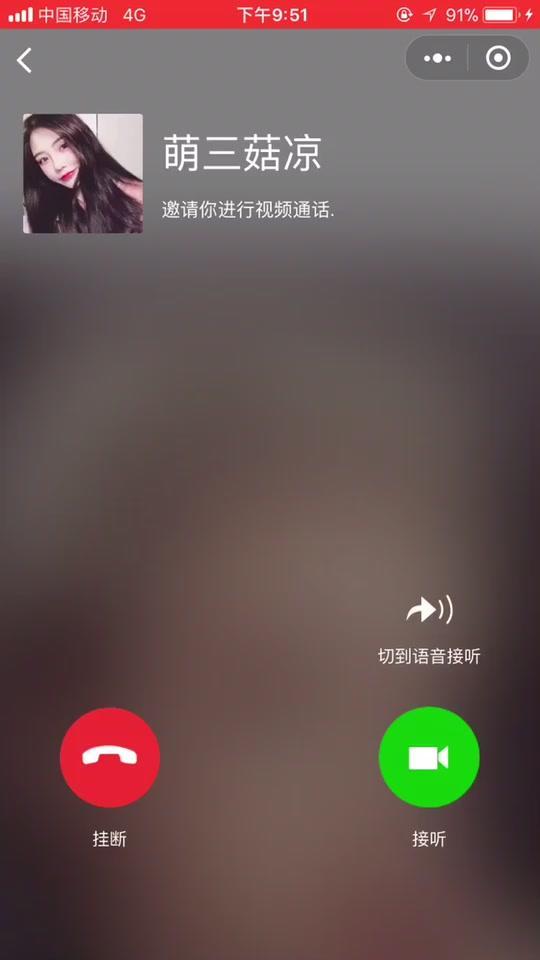
Task: Open the mini program three-dot menu
Action: tap(437, 59)
